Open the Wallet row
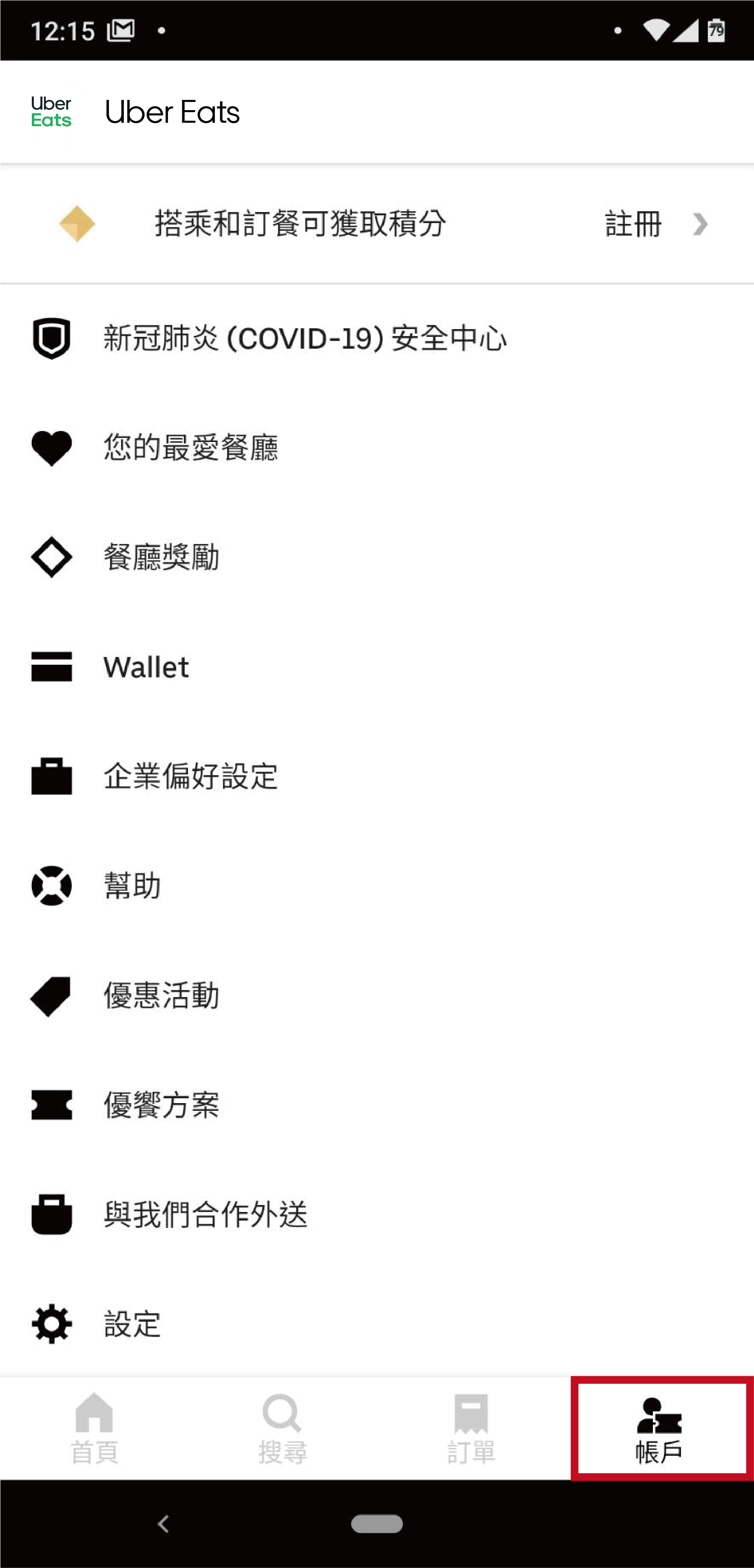 click(x=146, y=667)
